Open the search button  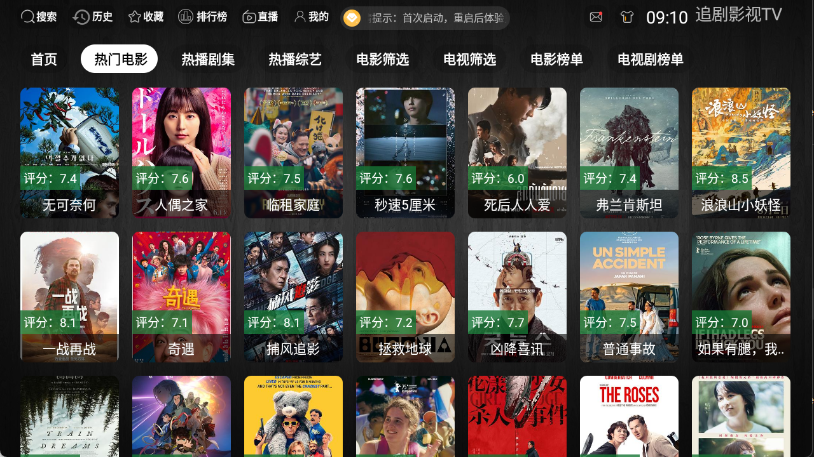(39, 17)
